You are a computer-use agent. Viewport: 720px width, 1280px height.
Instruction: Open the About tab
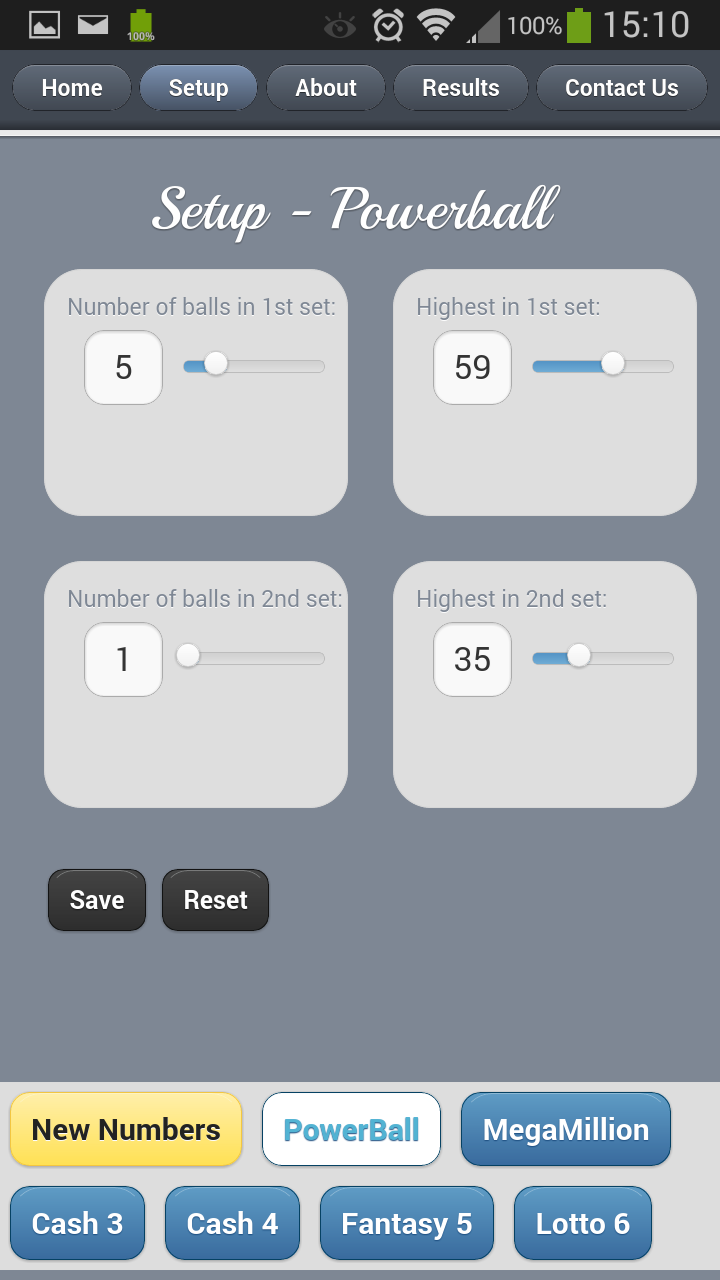[x=326, y=88]
